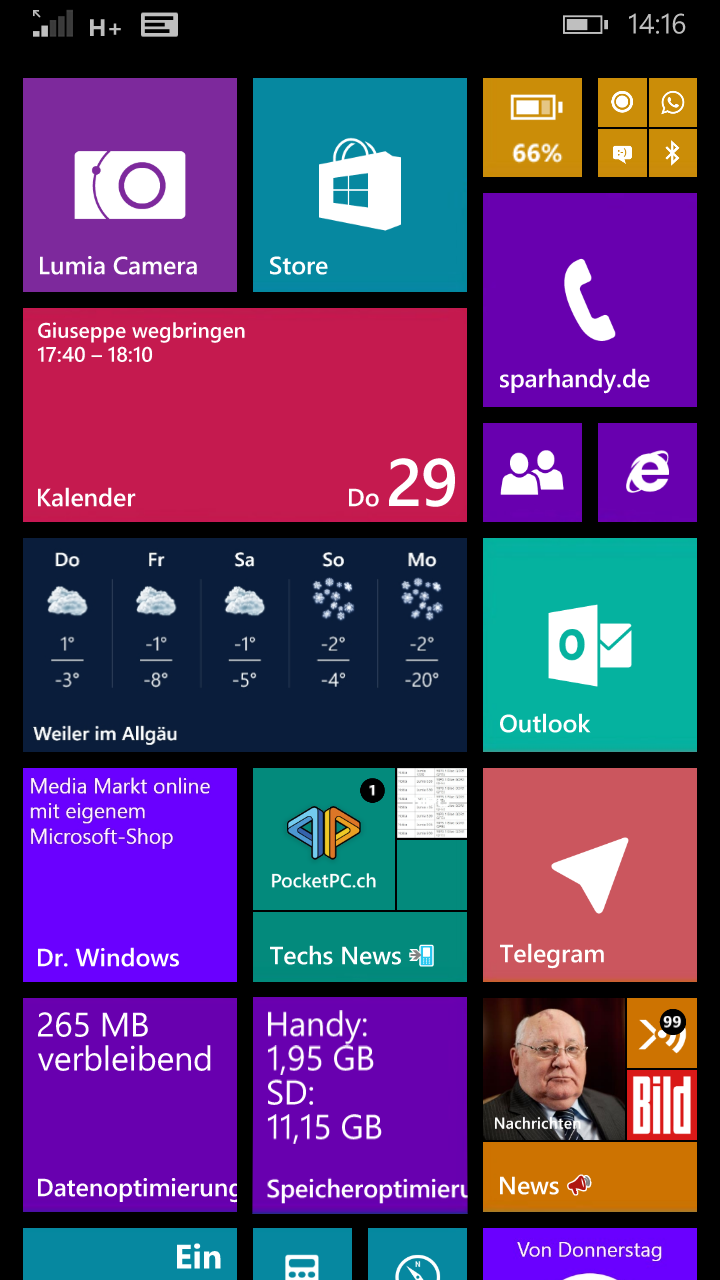
Task: Open the Dr. Windows tile
Action: click(x=130, y=875)
